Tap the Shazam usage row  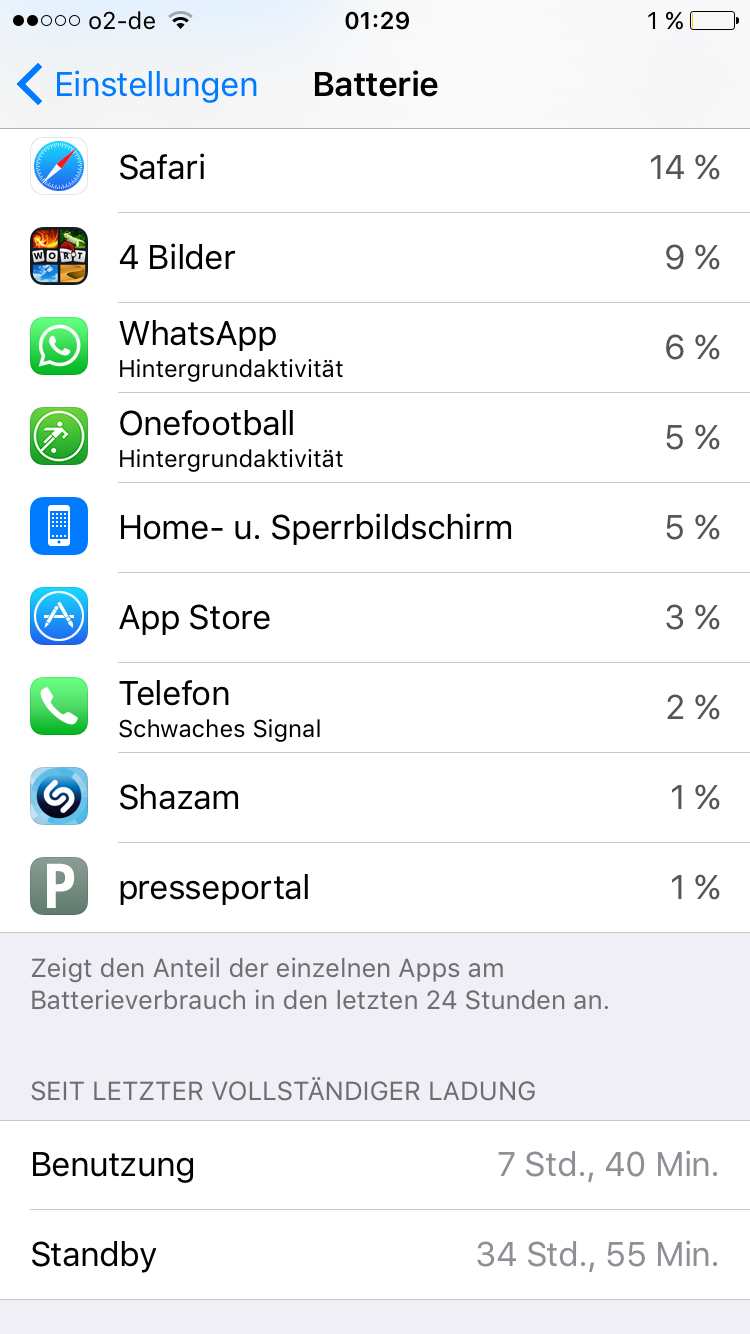tap(375, 798)
